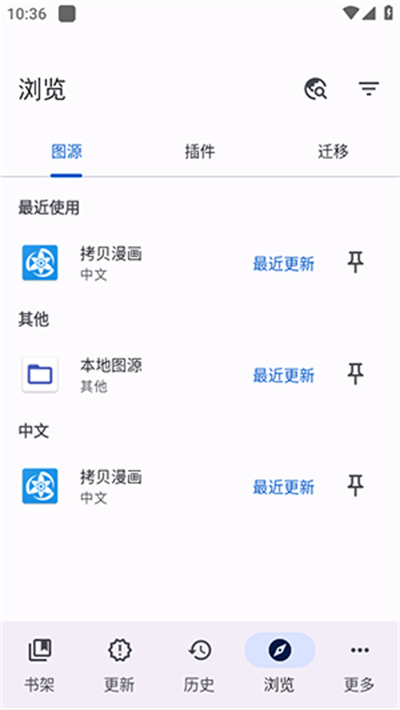Pin 拷贝漫画 in the 最近使用 section
400x710 pixels.
point(356,263)
